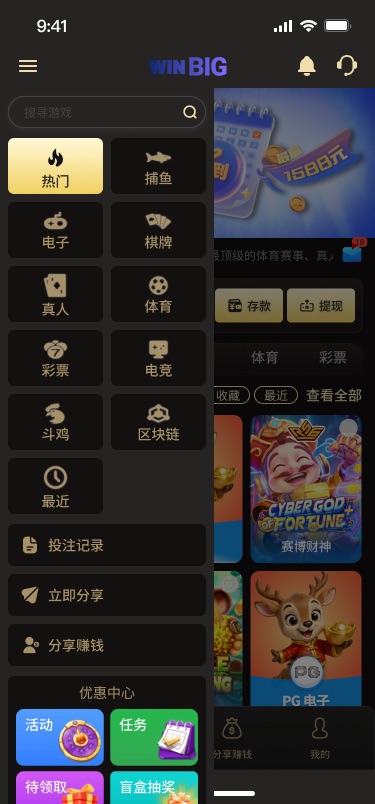This screenshot has width=375, height=804.
Task: Open the 电子 games category
Action: click(x=55, y=230)
